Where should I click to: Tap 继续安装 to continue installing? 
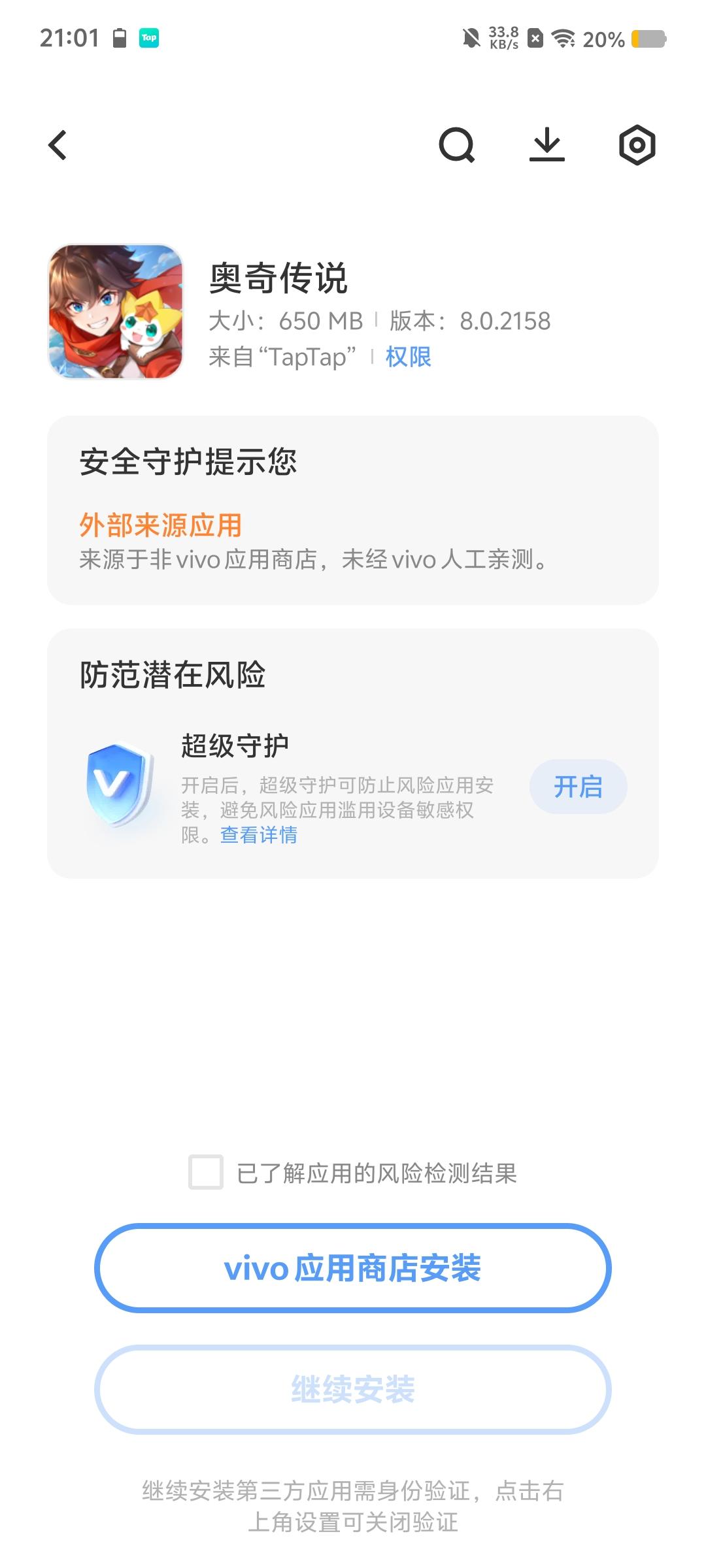(353, 1390)
